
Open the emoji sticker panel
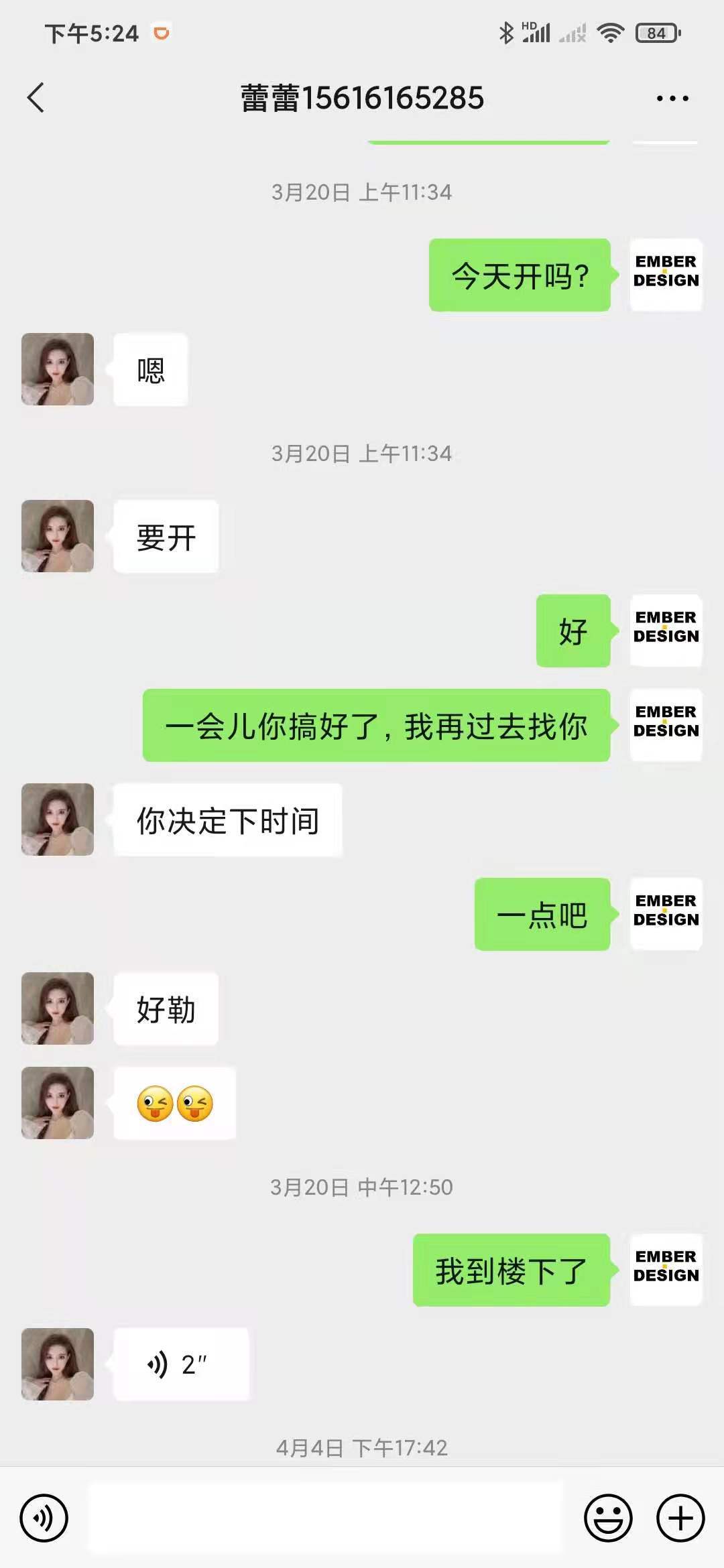click(x=608, y=1518)
